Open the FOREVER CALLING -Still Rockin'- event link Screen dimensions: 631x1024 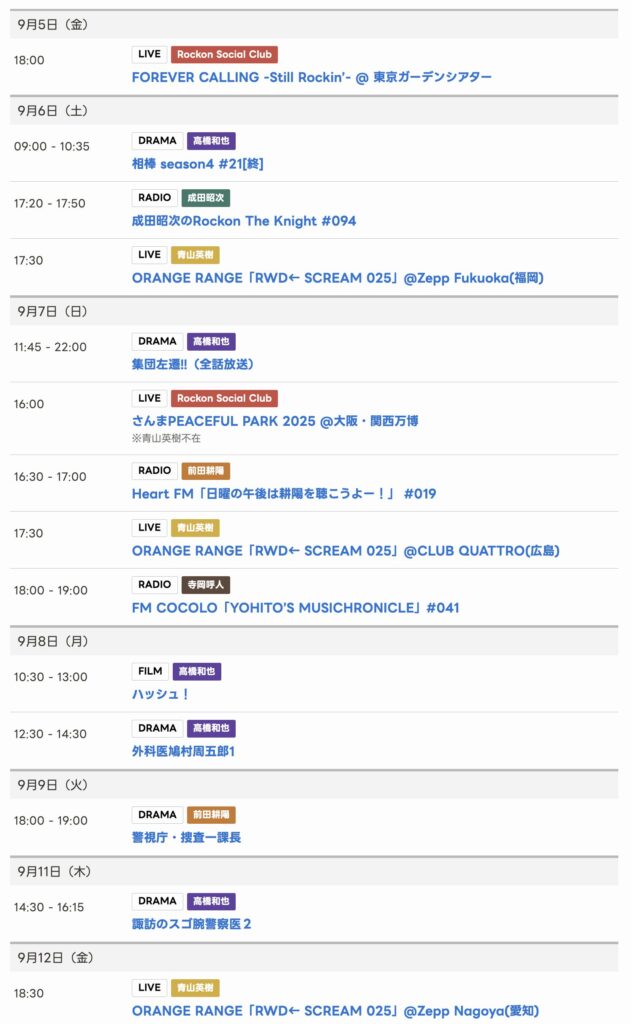(x=311, y=77)
